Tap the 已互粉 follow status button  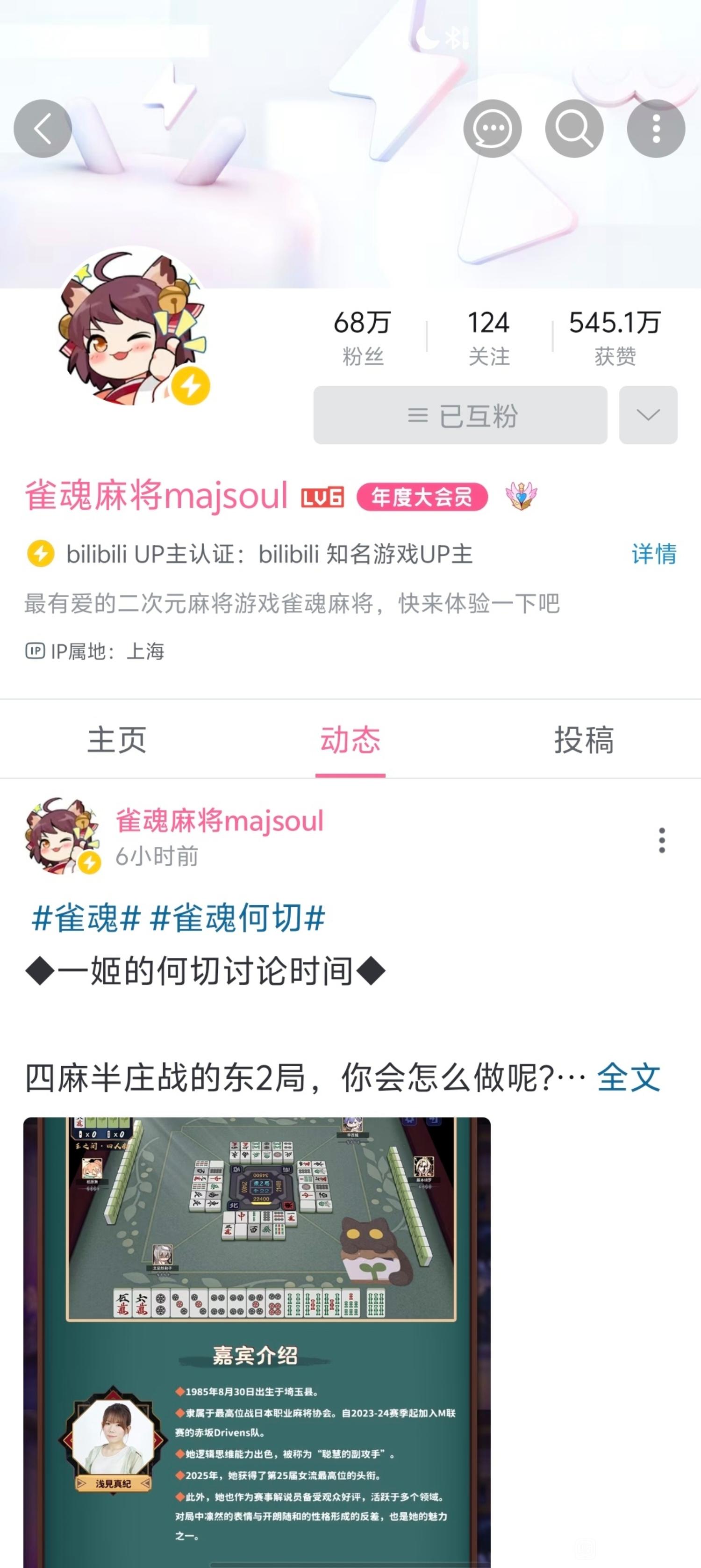[460, 415]
